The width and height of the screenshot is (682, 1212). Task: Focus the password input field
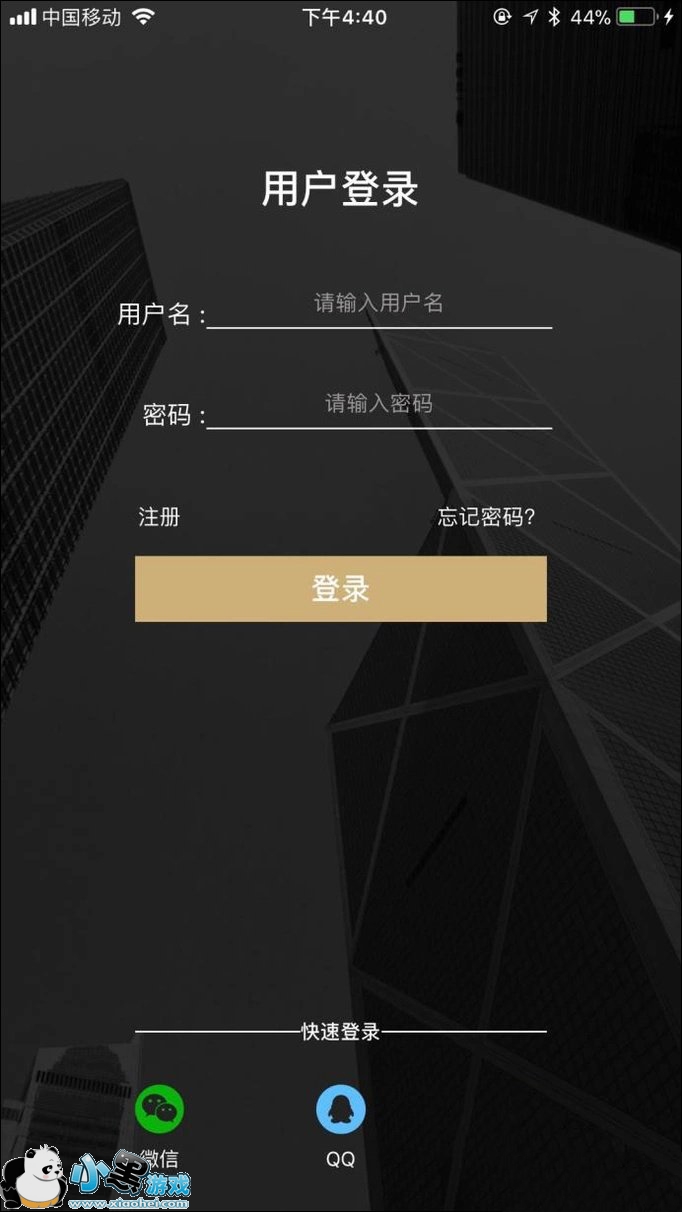pos(379,404)
